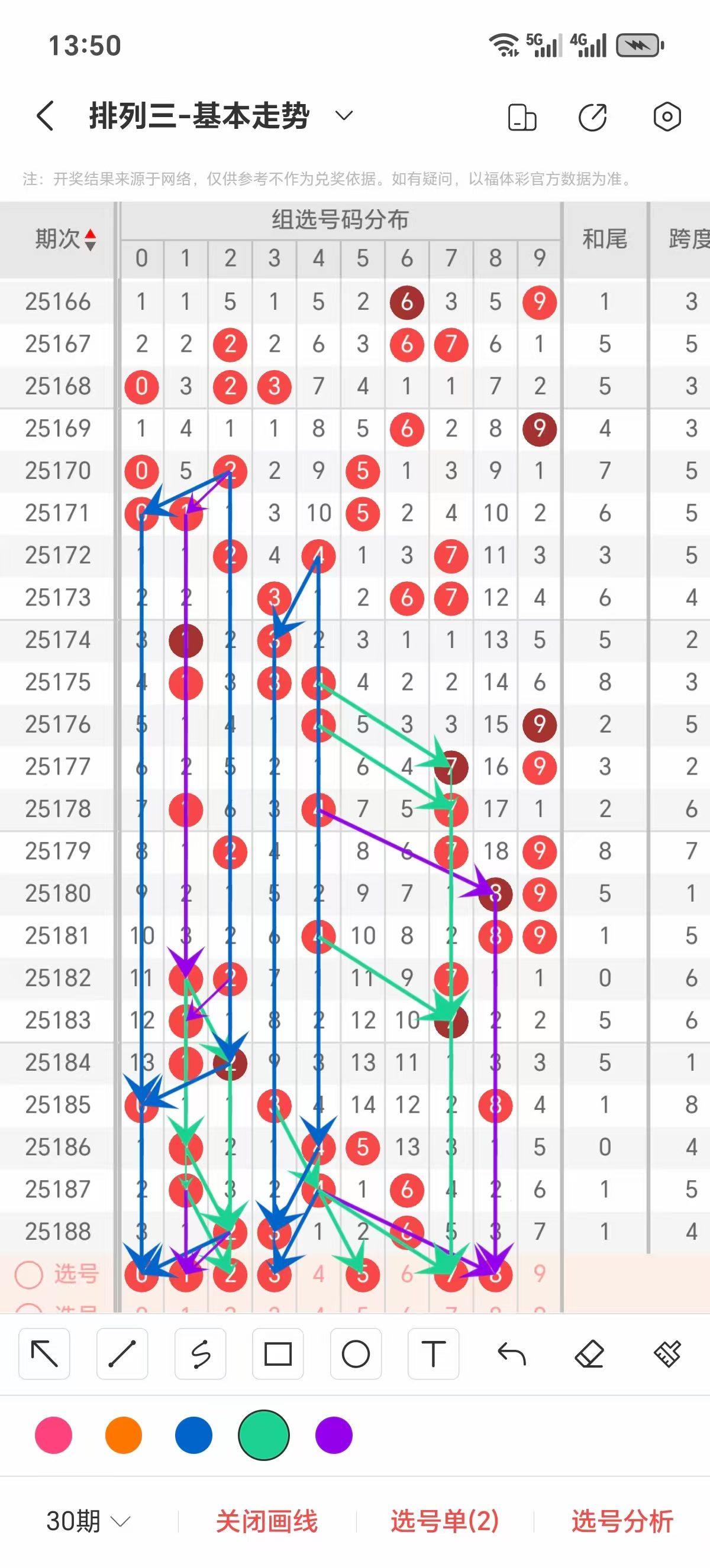
Task: Open the hexagon settings icon
Action: click(x=667, y=117)
